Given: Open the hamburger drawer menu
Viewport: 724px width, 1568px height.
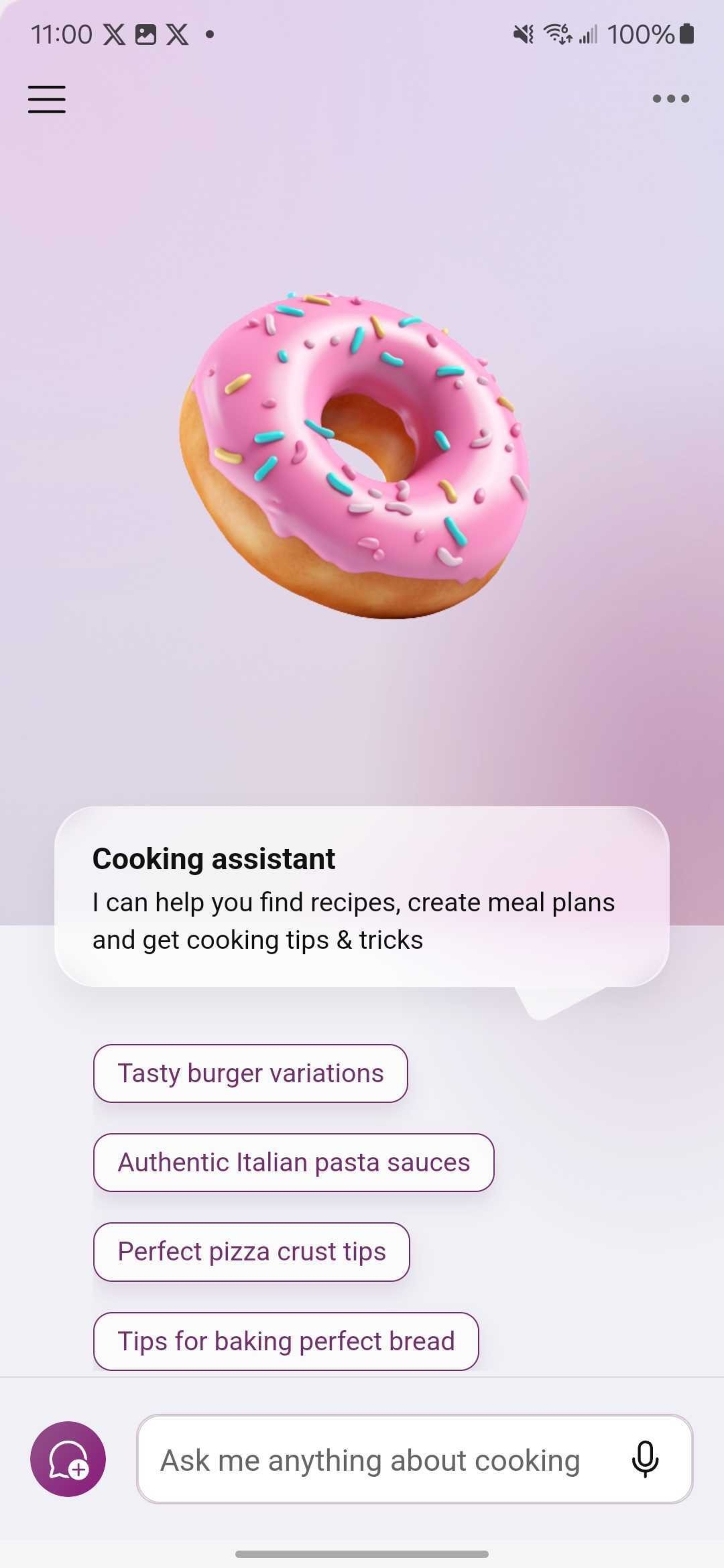Looking at the screenshot, I should (x=47, y=99).
